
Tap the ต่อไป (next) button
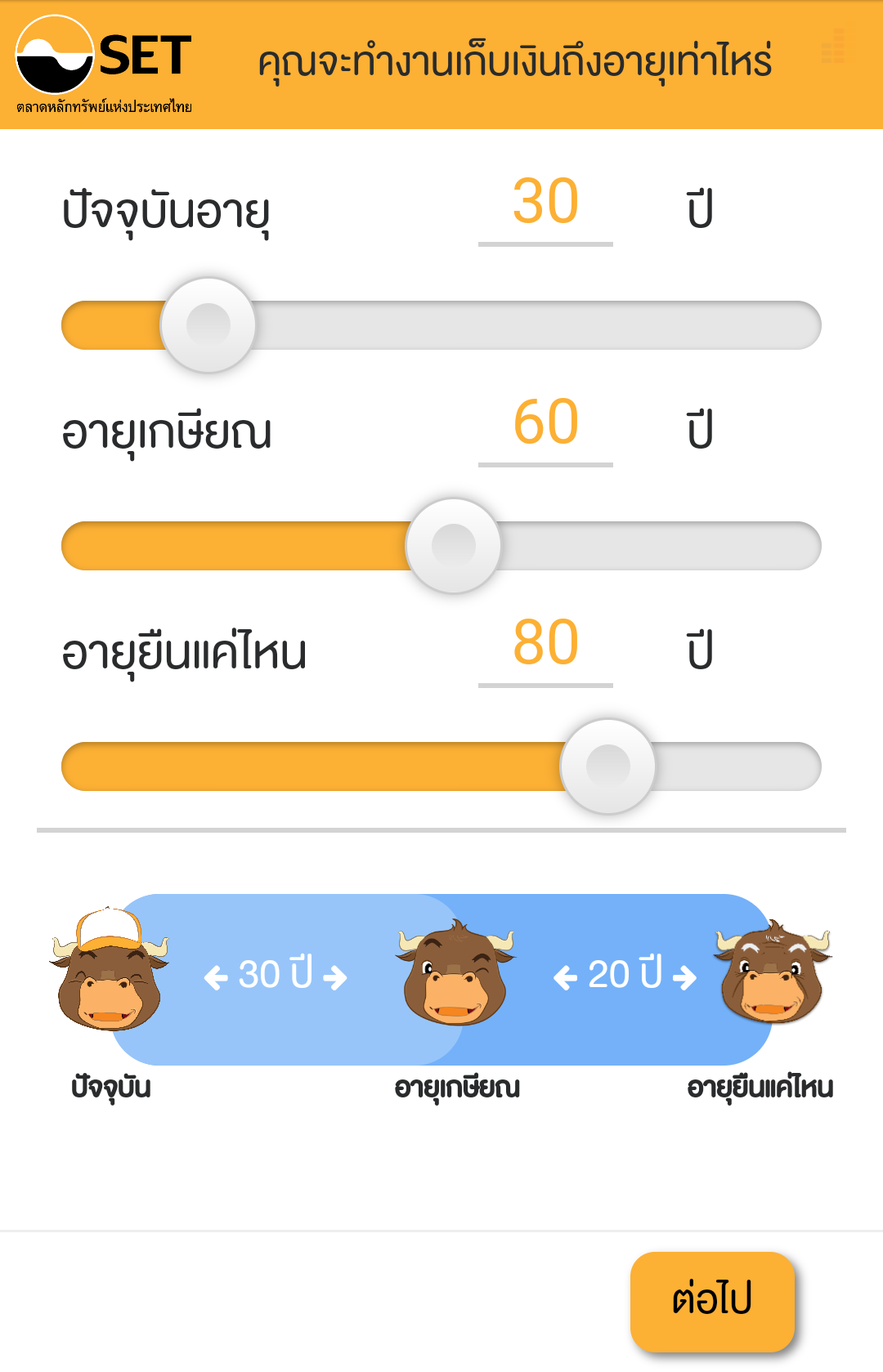[x=712, y=1300]
